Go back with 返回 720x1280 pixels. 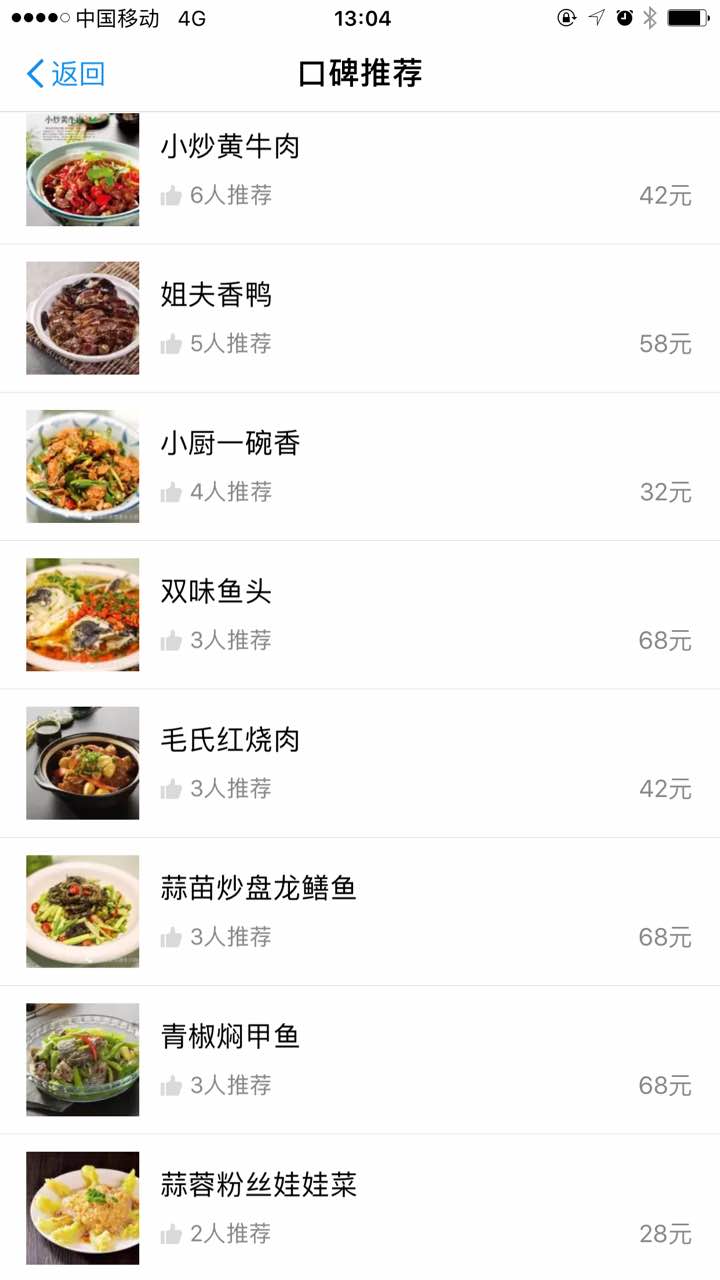coord(66,73)
